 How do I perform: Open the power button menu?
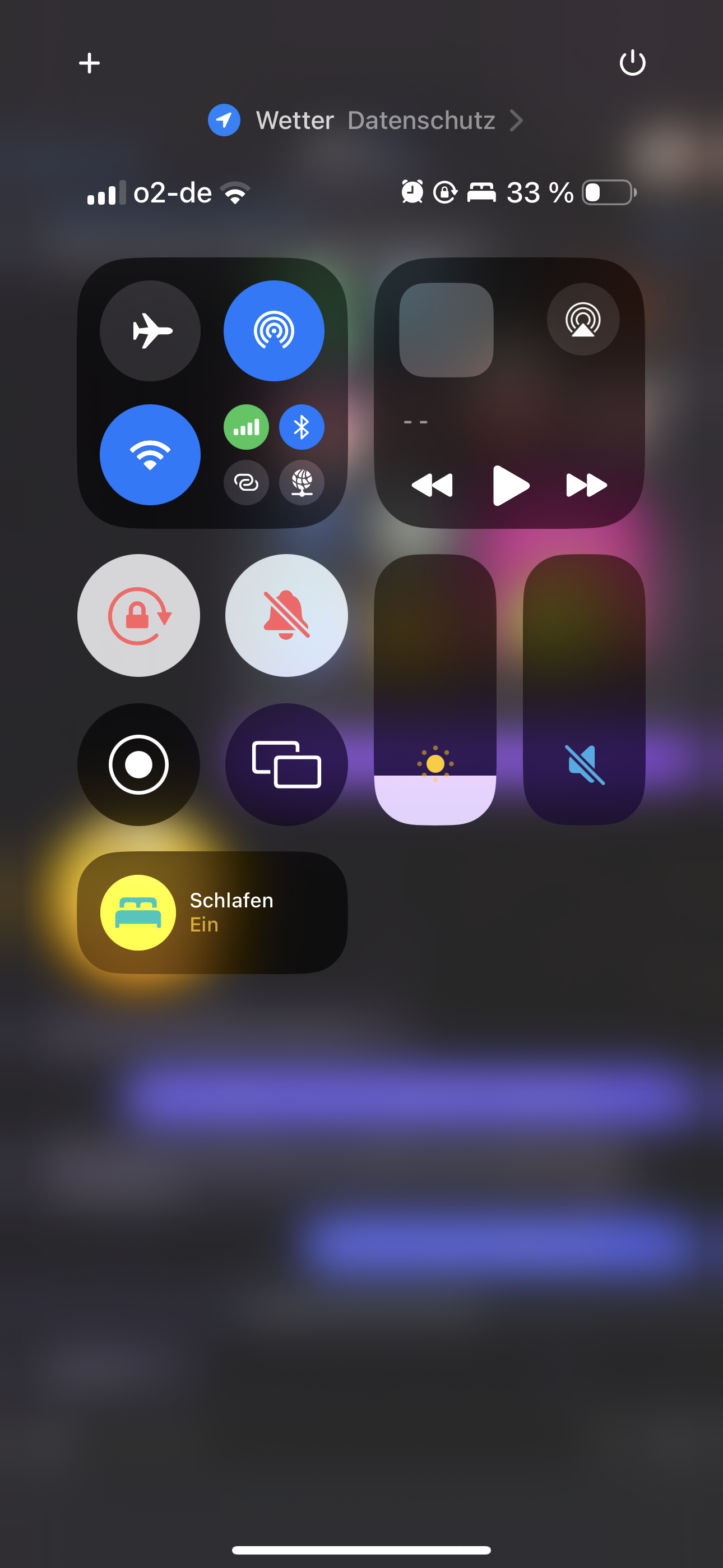click(x=632, y=63)
